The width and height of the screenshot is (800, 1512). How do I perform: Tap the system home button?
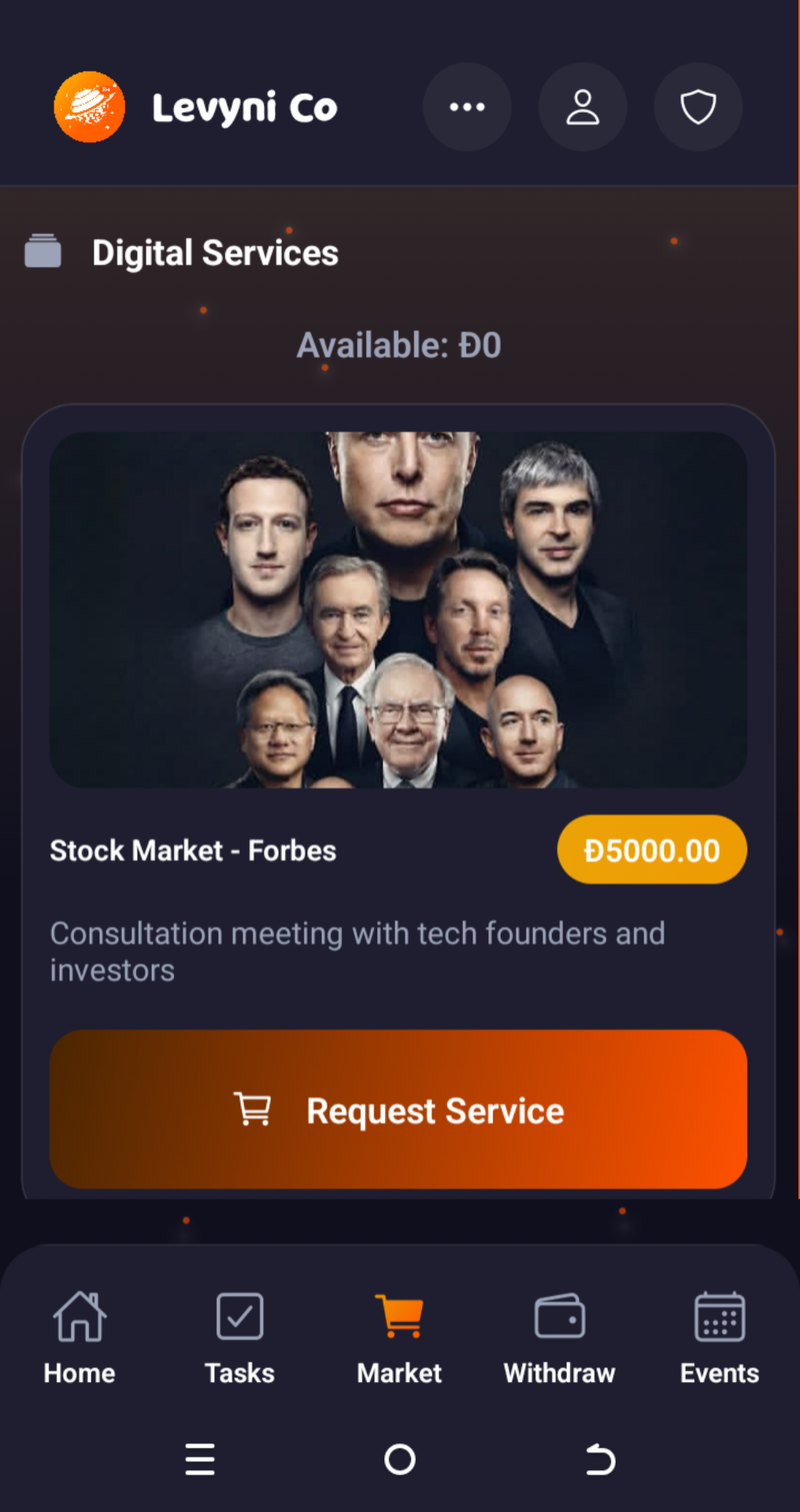[x=399, y=1459]
